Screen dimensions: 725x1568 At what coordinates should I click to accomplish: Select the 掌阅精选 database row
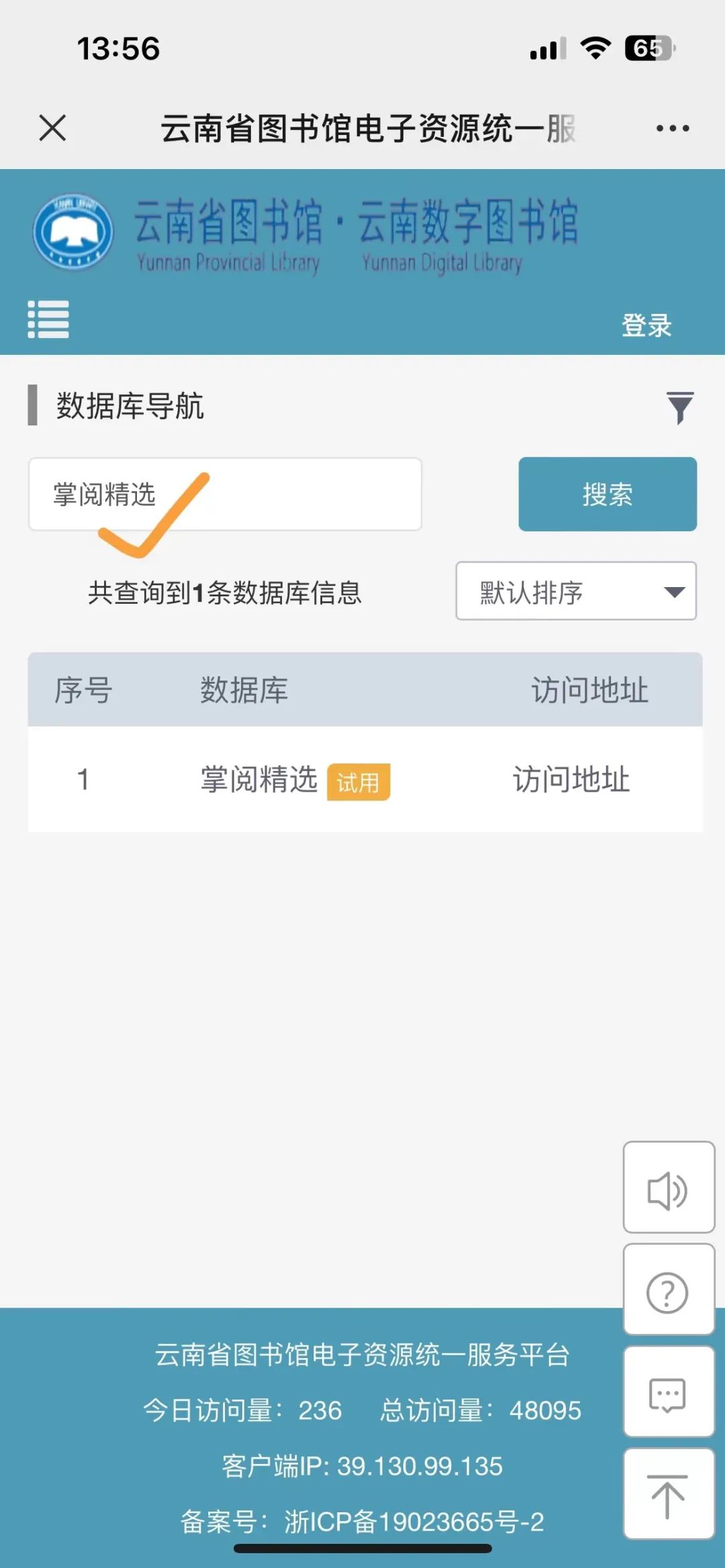(258, 780)
